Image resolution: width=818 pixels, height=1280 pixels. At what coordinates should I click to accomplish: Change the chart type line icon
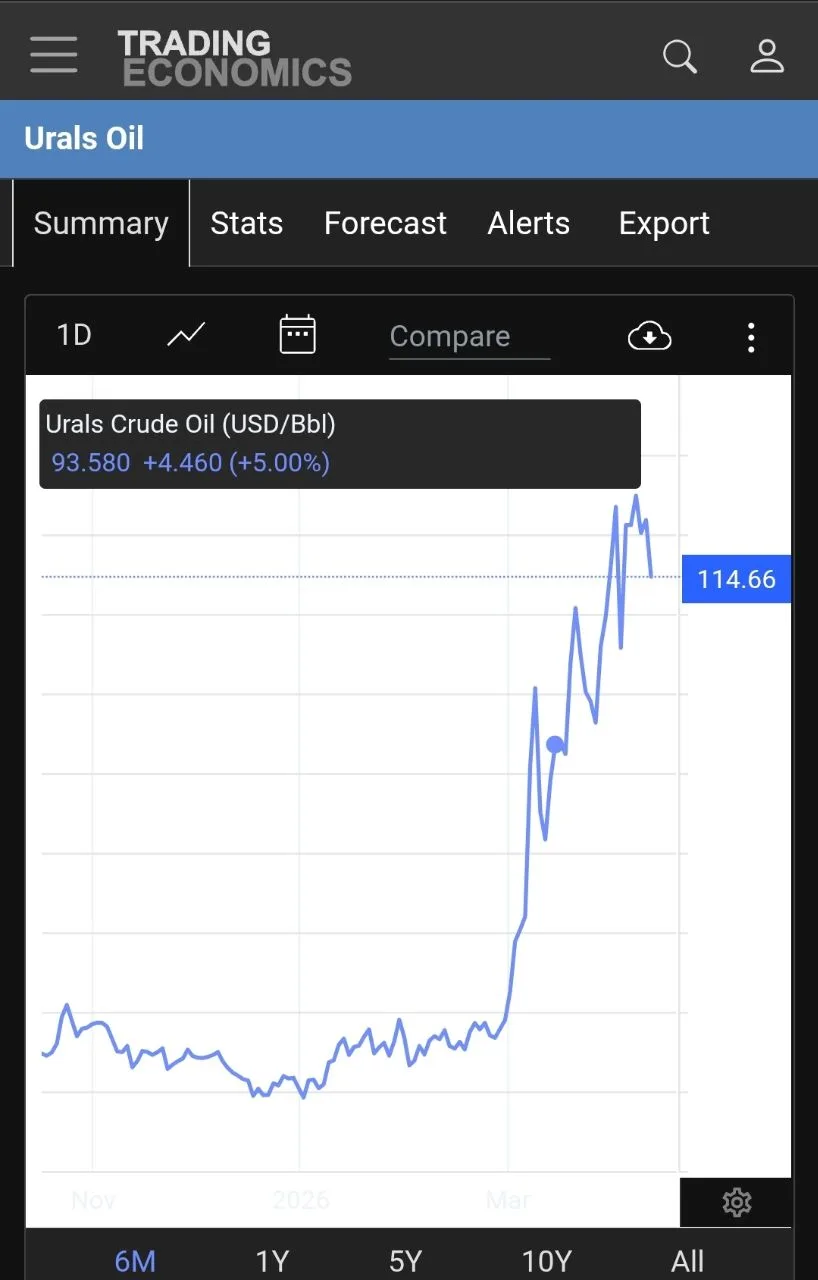(186, 335)
